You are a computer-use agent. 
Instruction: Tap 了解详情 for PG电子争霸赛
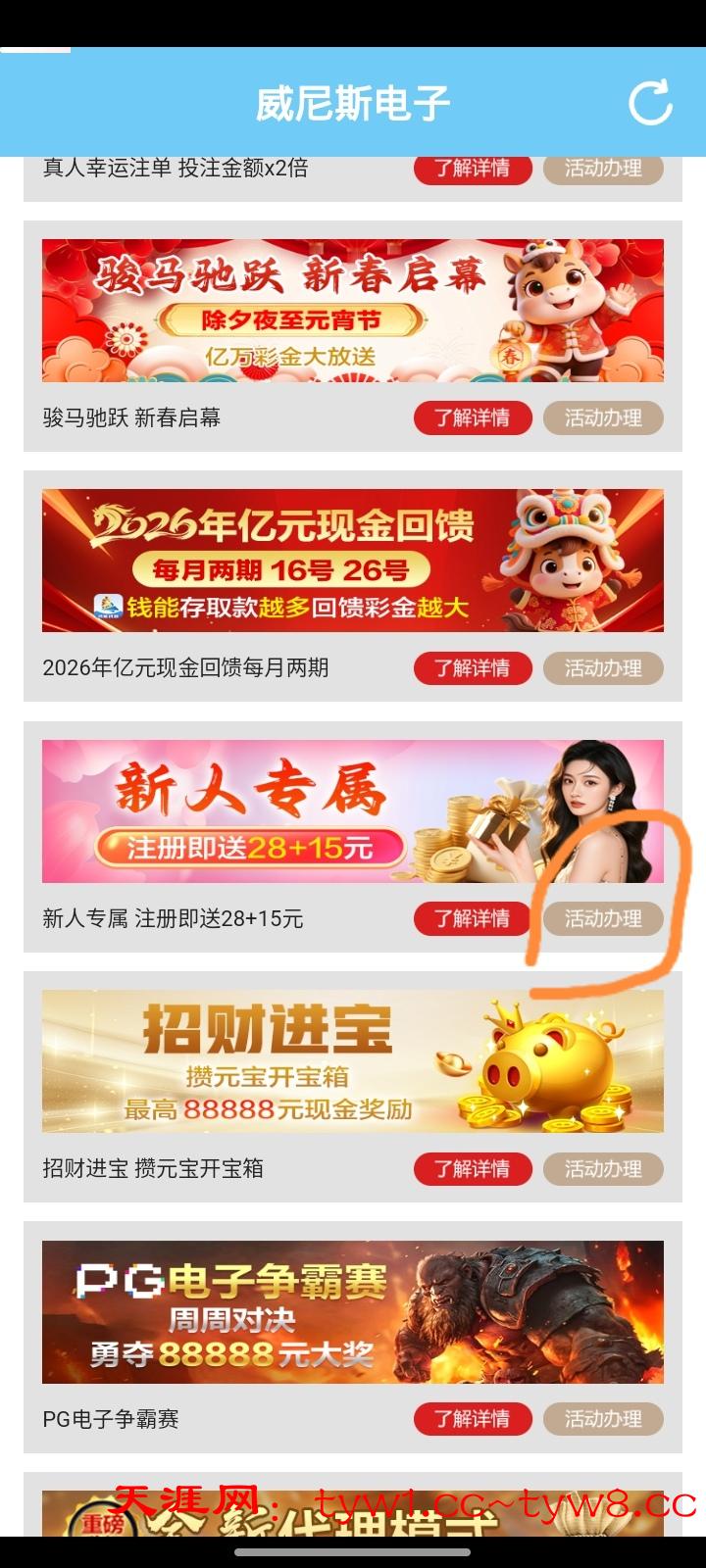pos(473,1419)
